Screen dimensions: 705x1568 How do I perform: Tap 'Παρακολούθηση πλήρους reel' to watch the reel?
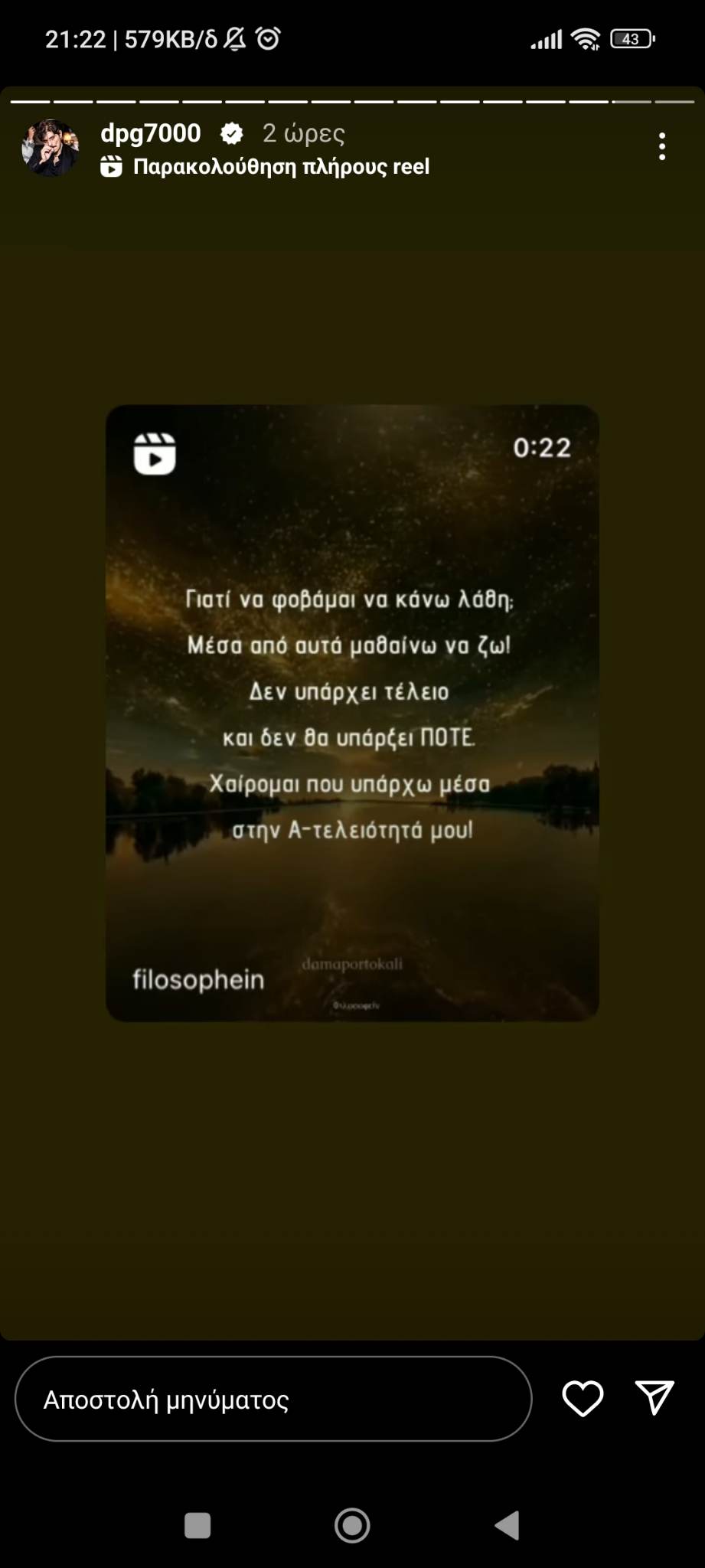tap(280, 167)
